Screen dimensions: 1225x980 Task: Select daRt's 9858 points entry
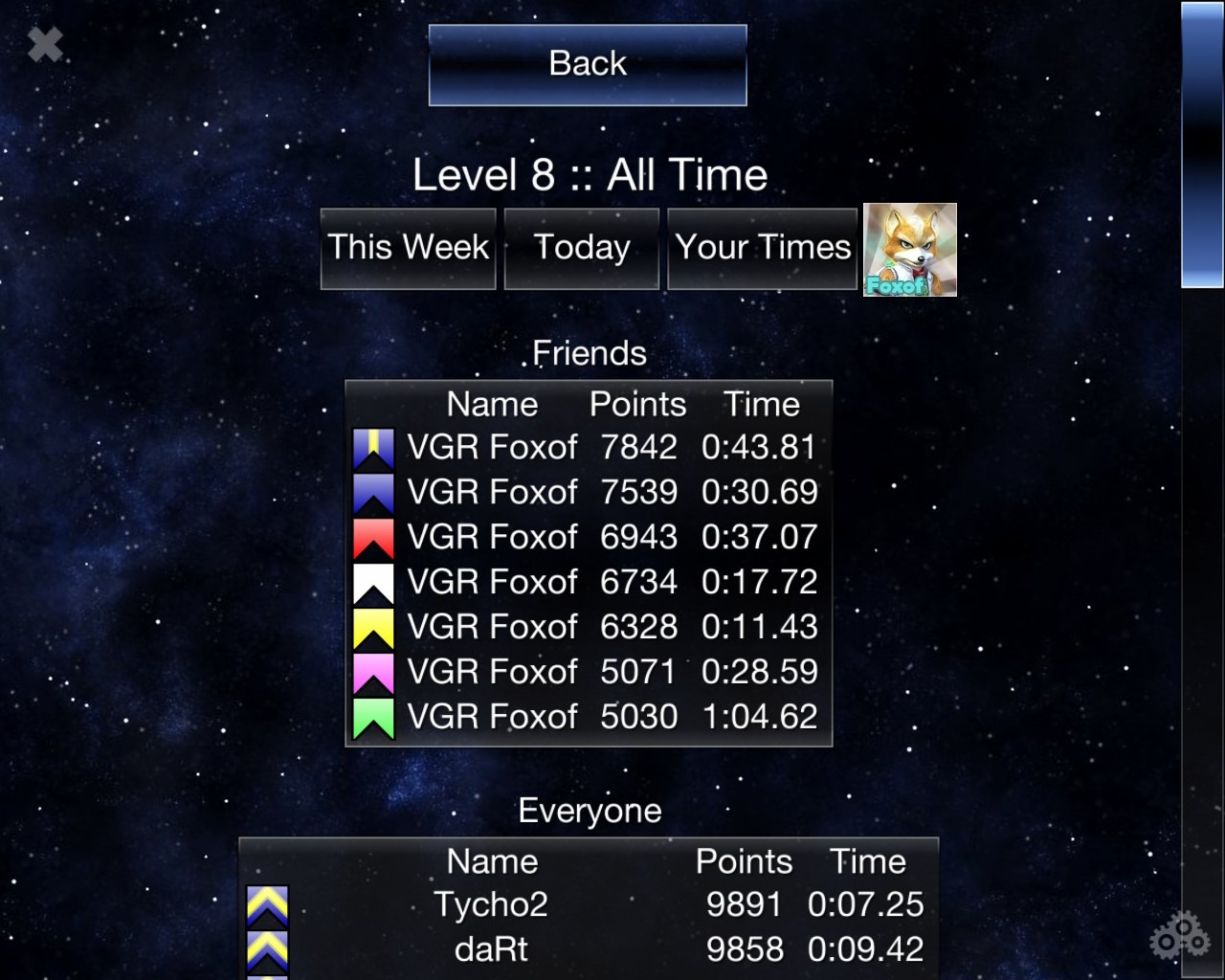(588, 949)
